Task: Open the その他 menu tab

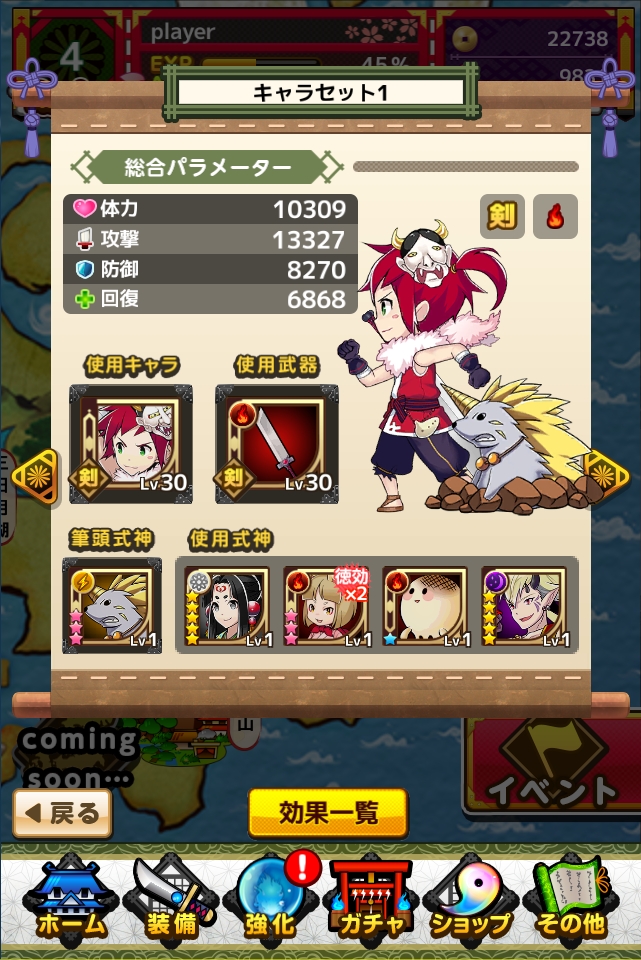Action: point(571,898)
